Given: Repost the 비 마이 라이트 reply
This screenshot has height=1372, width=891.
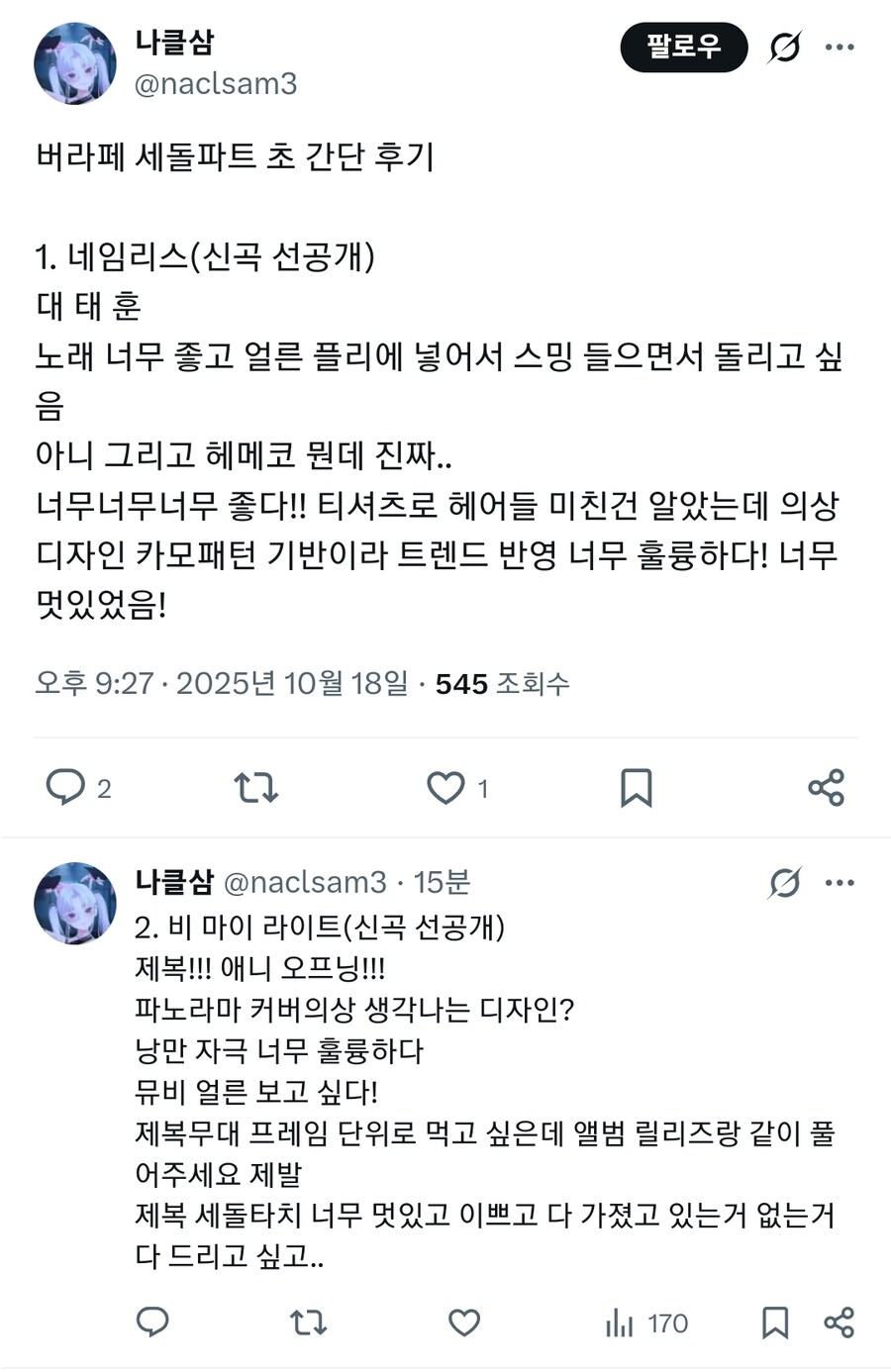Looking at the screenshot, I should click(308, 1323).
